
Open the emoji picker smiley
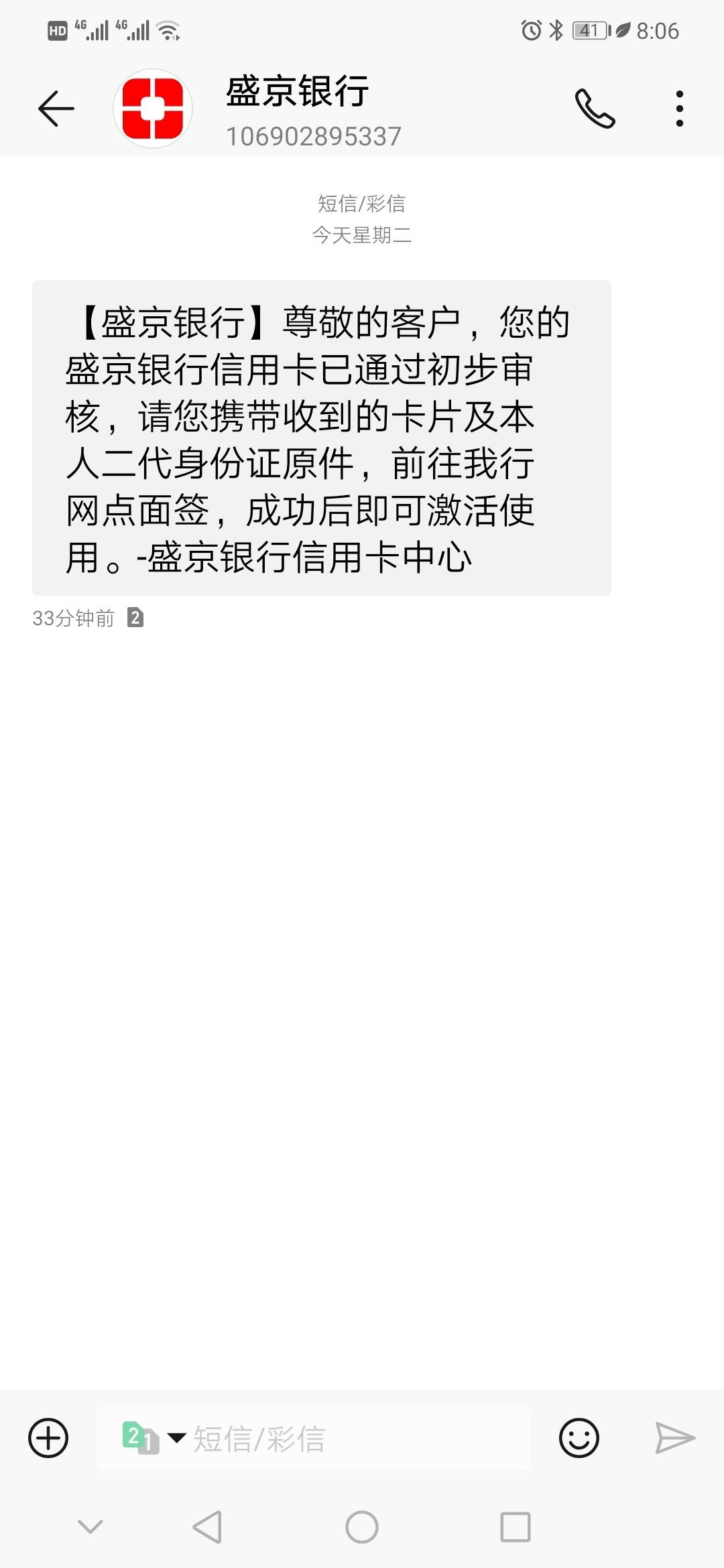click(x=579, y=1438)
